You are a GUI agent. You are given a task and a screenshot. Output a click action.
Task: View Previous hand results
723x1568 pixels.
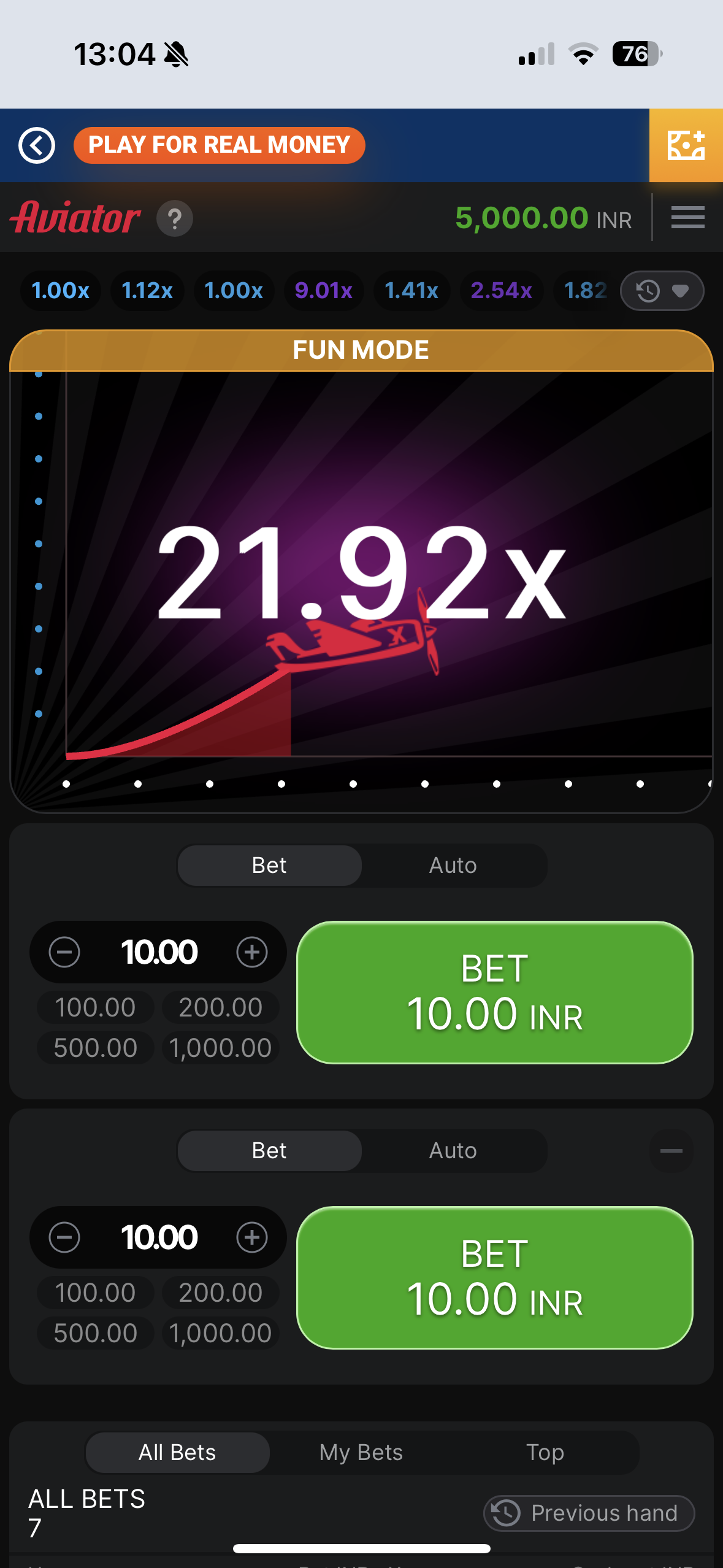[x=589, y=1513]
